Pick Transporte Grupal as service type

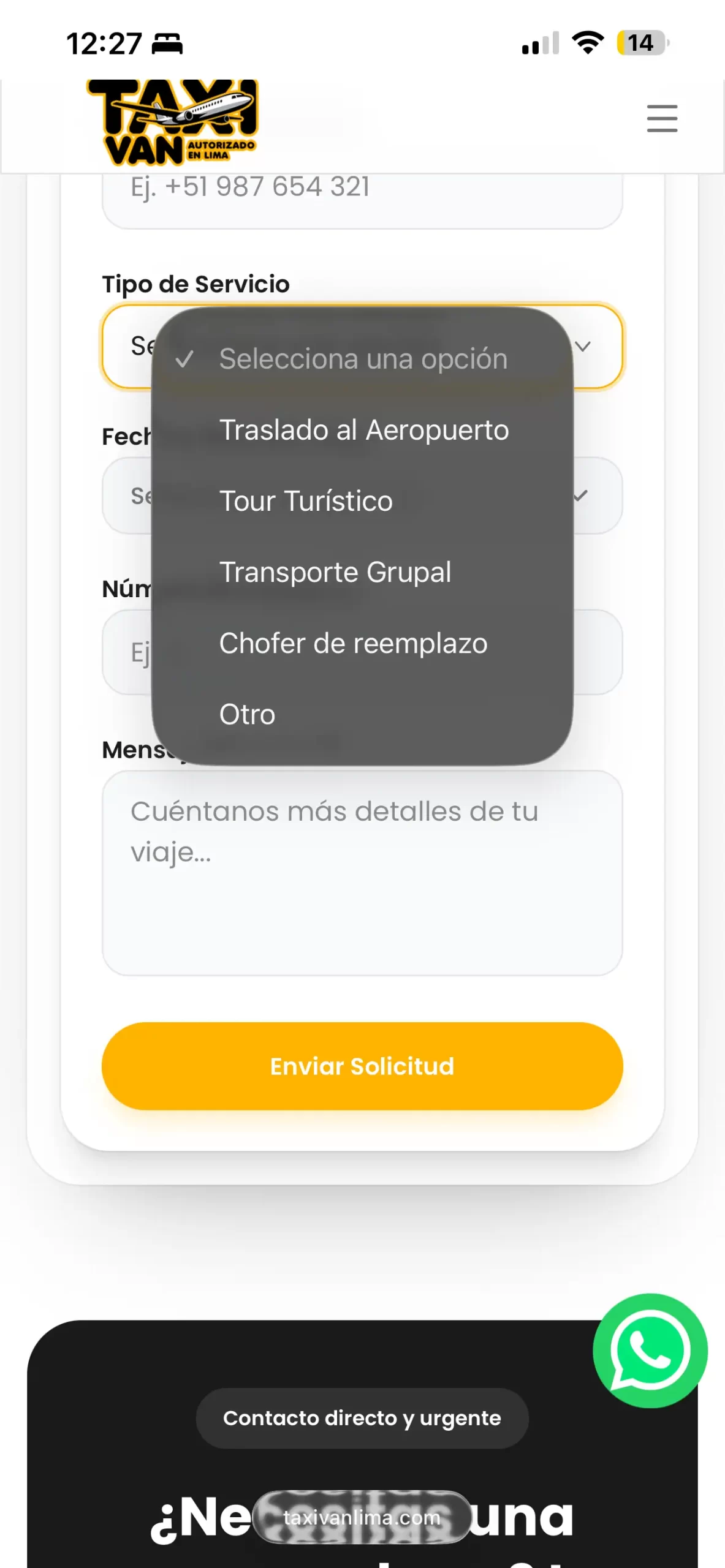(335, 571)
